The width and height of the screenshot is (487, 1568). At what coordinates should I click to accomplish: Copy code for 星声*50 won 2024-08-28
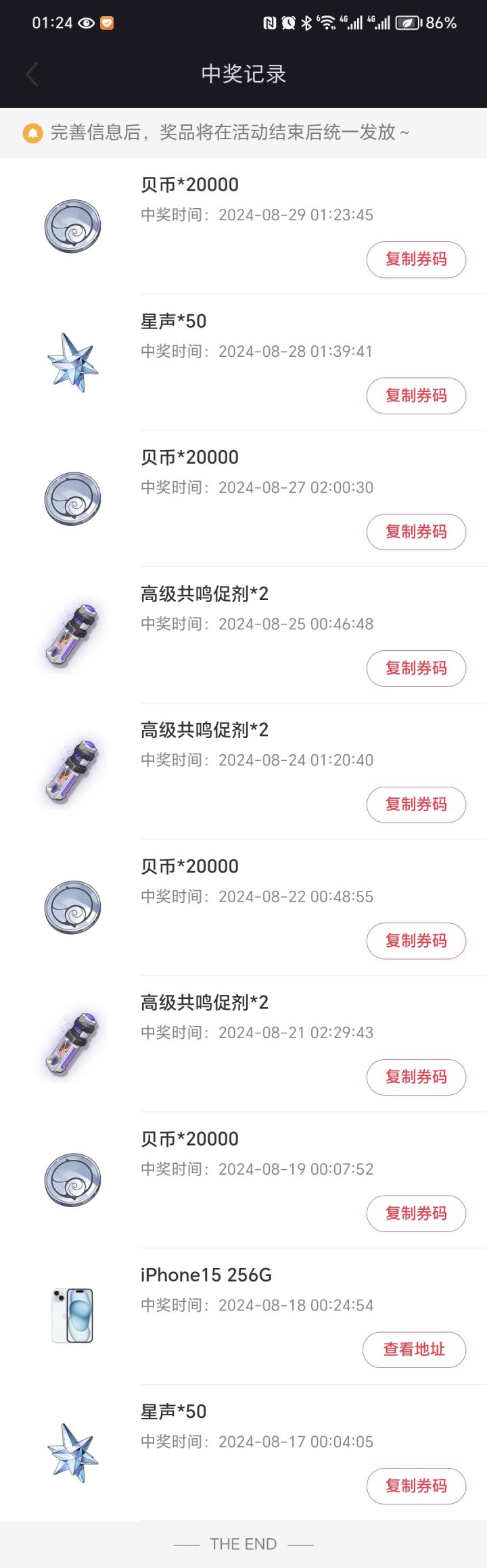coord(416,396)
